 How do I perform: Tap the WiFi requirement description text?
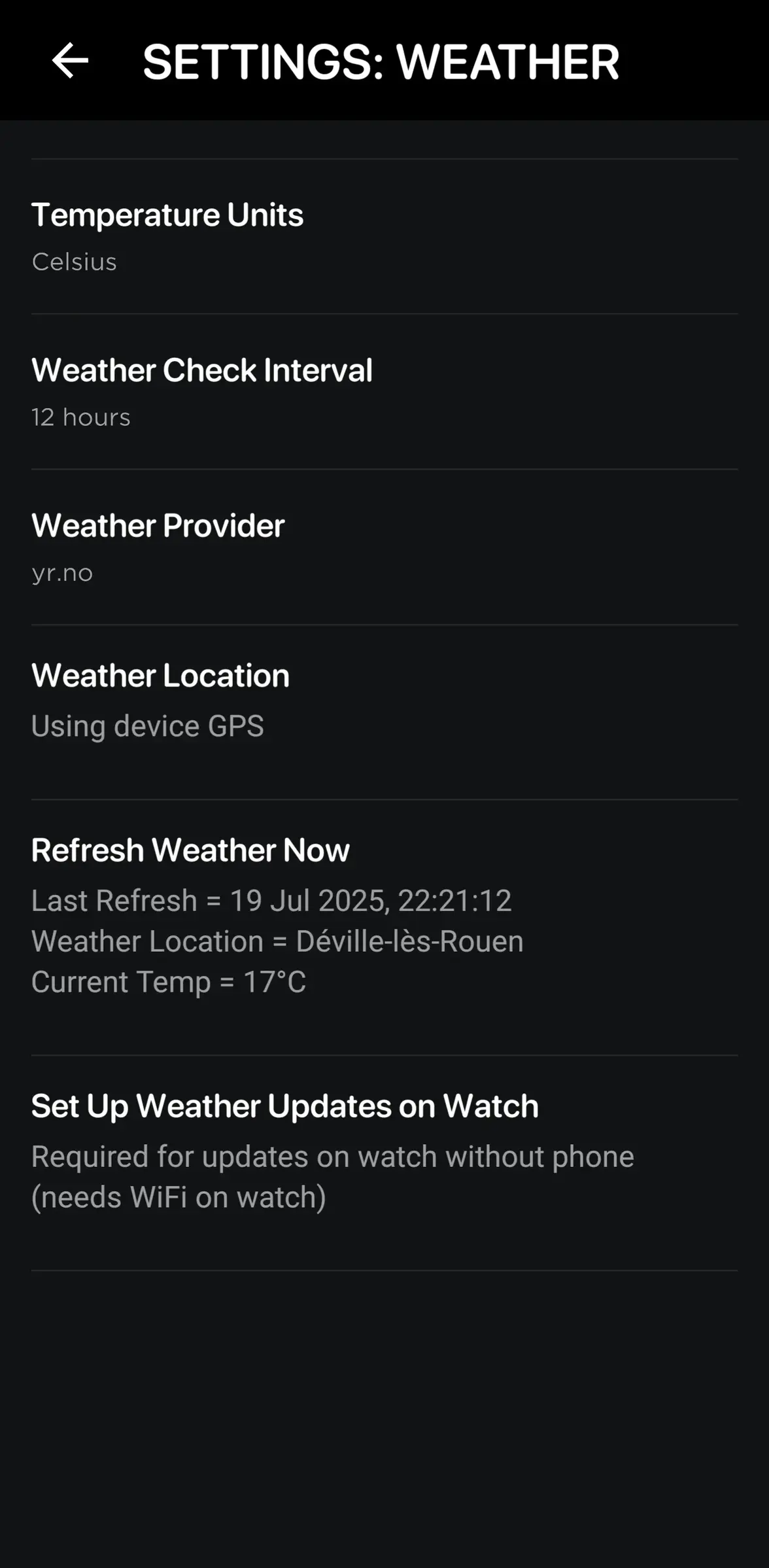(332, 1176)
